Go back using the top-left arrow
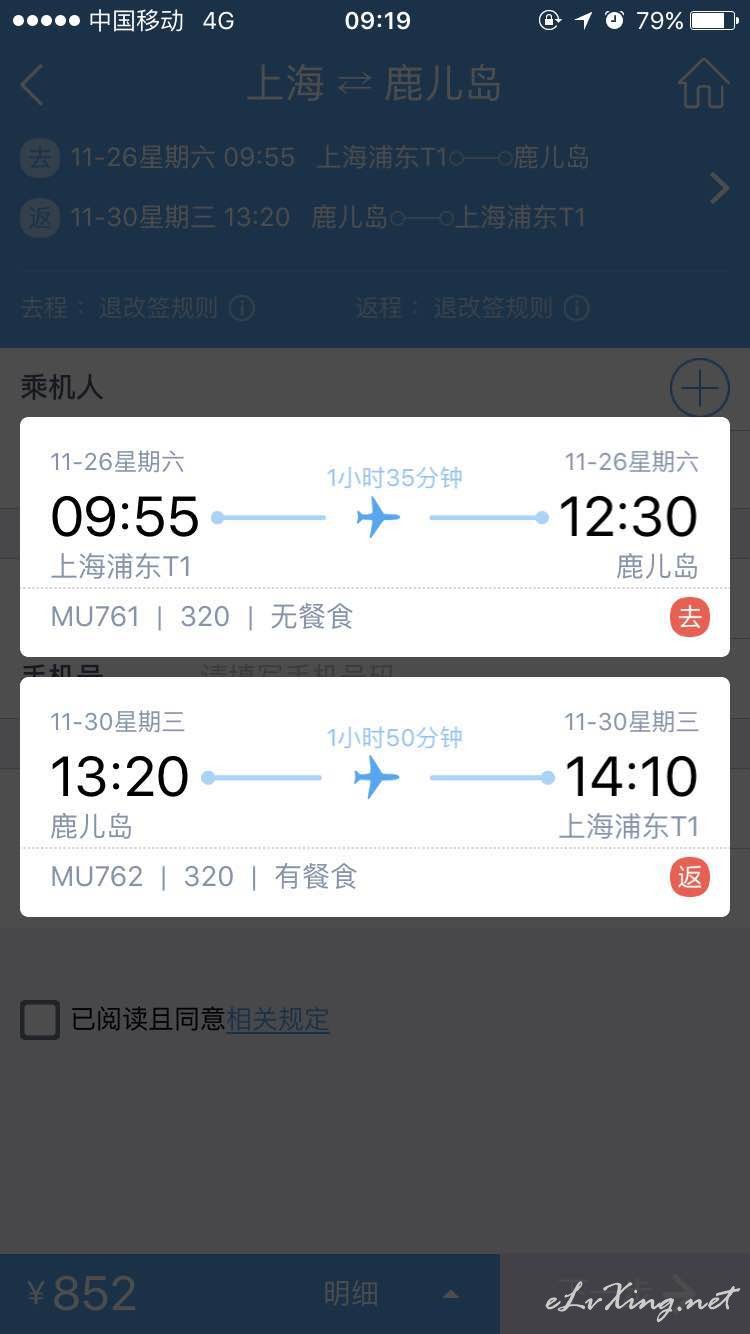The width and height of the screenshot is (750, 1334). (x=32, y=85)
